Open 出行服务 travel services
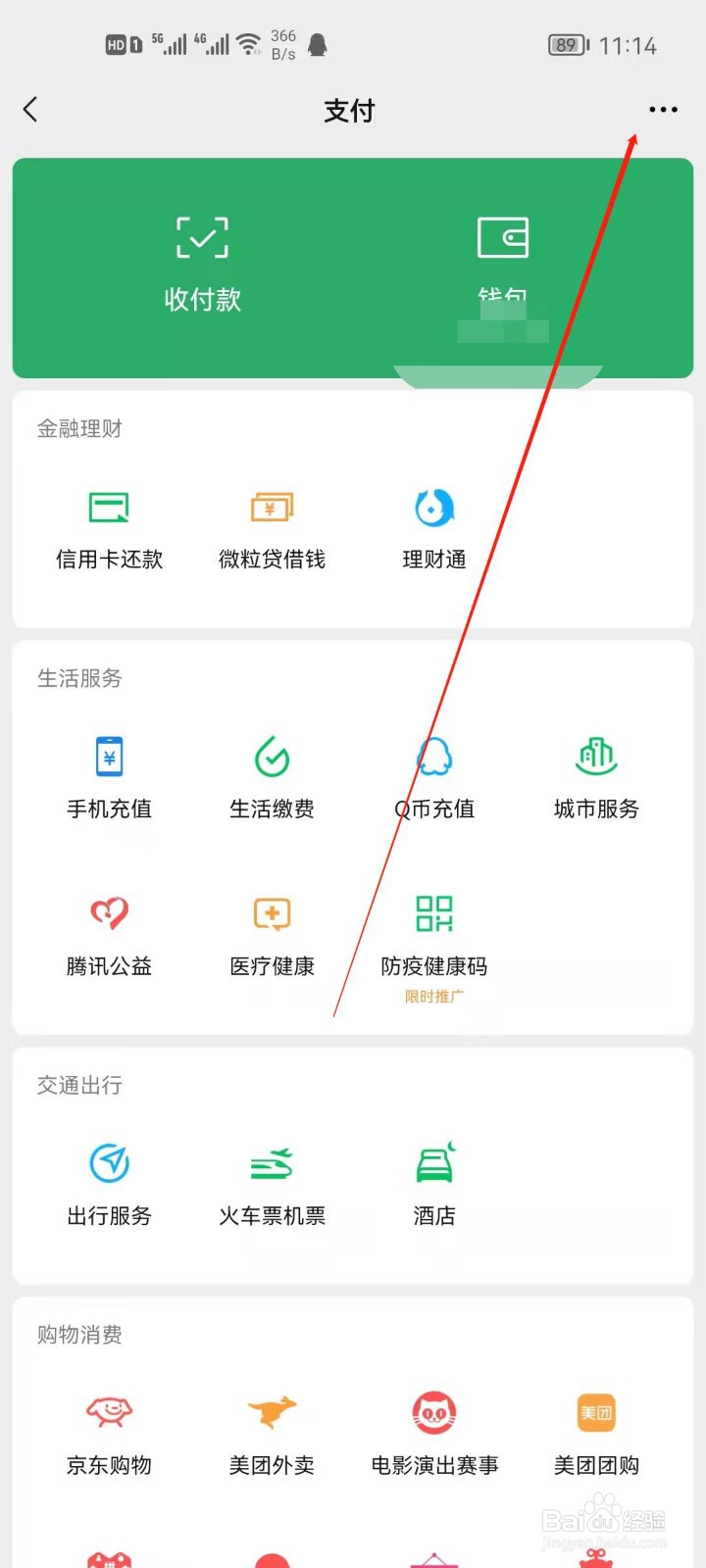The image size is (706, 1568). (x=109, y=1186)
